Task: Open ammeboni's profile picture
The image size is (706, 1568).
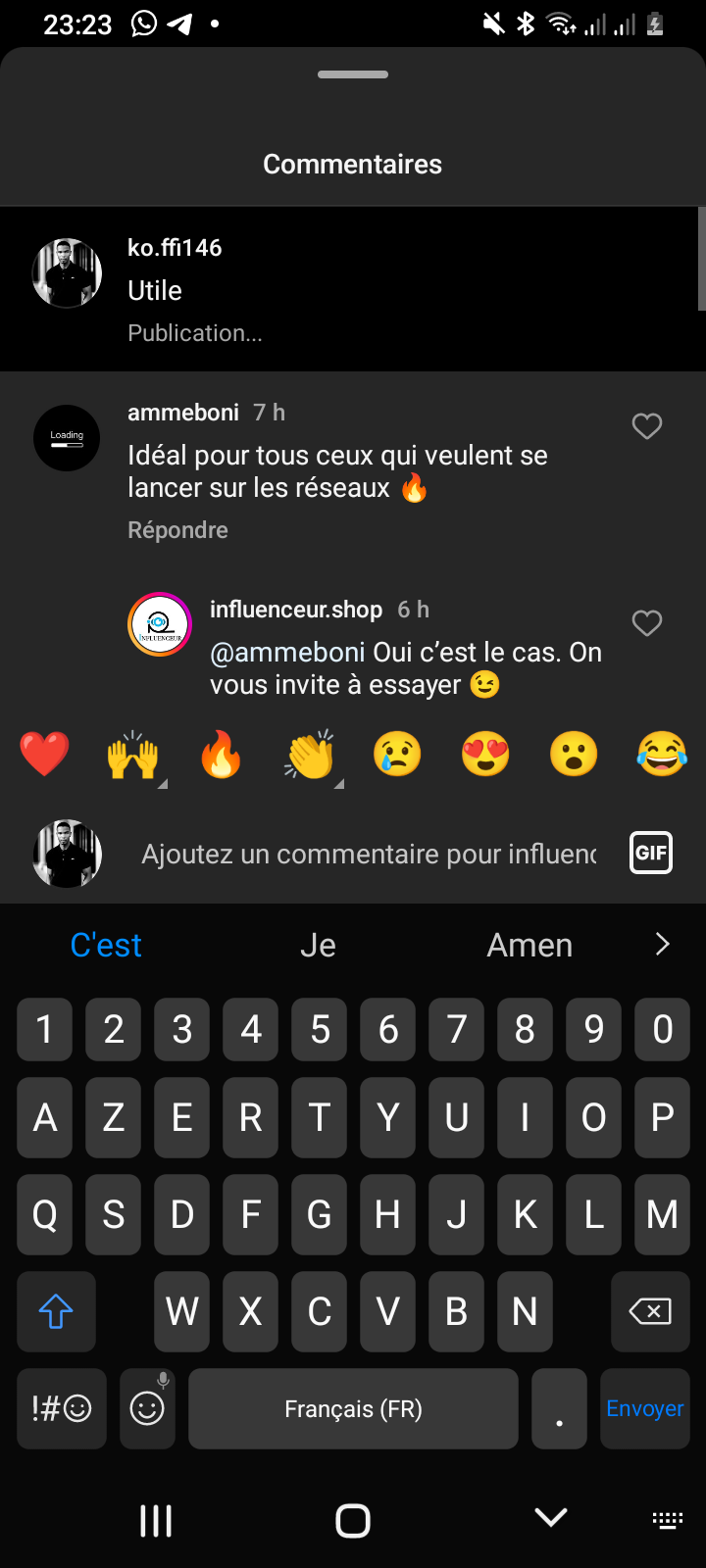Action: point(67,438)
